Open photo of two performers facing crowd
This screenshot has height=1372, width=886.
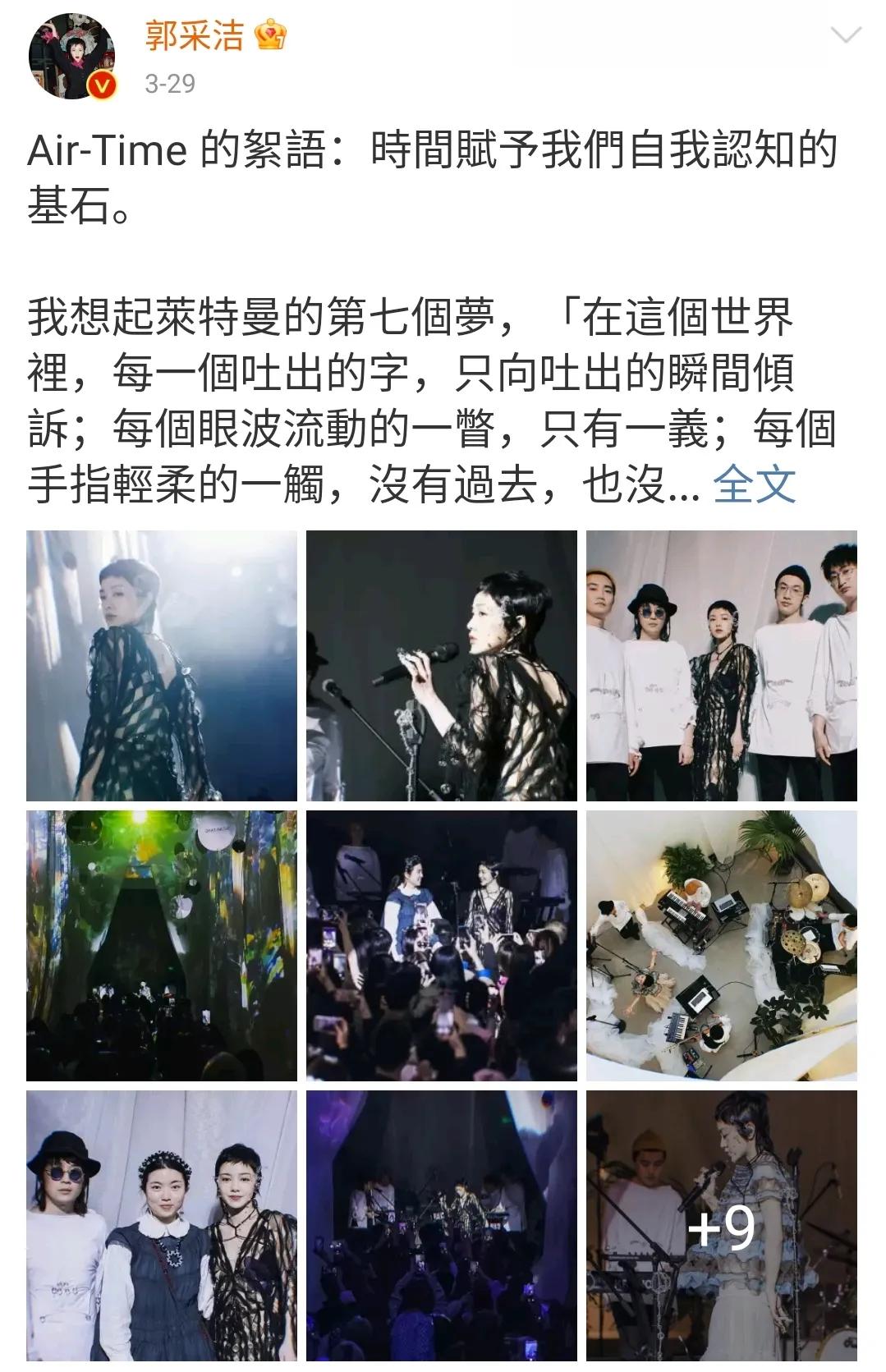pos(442,946)
